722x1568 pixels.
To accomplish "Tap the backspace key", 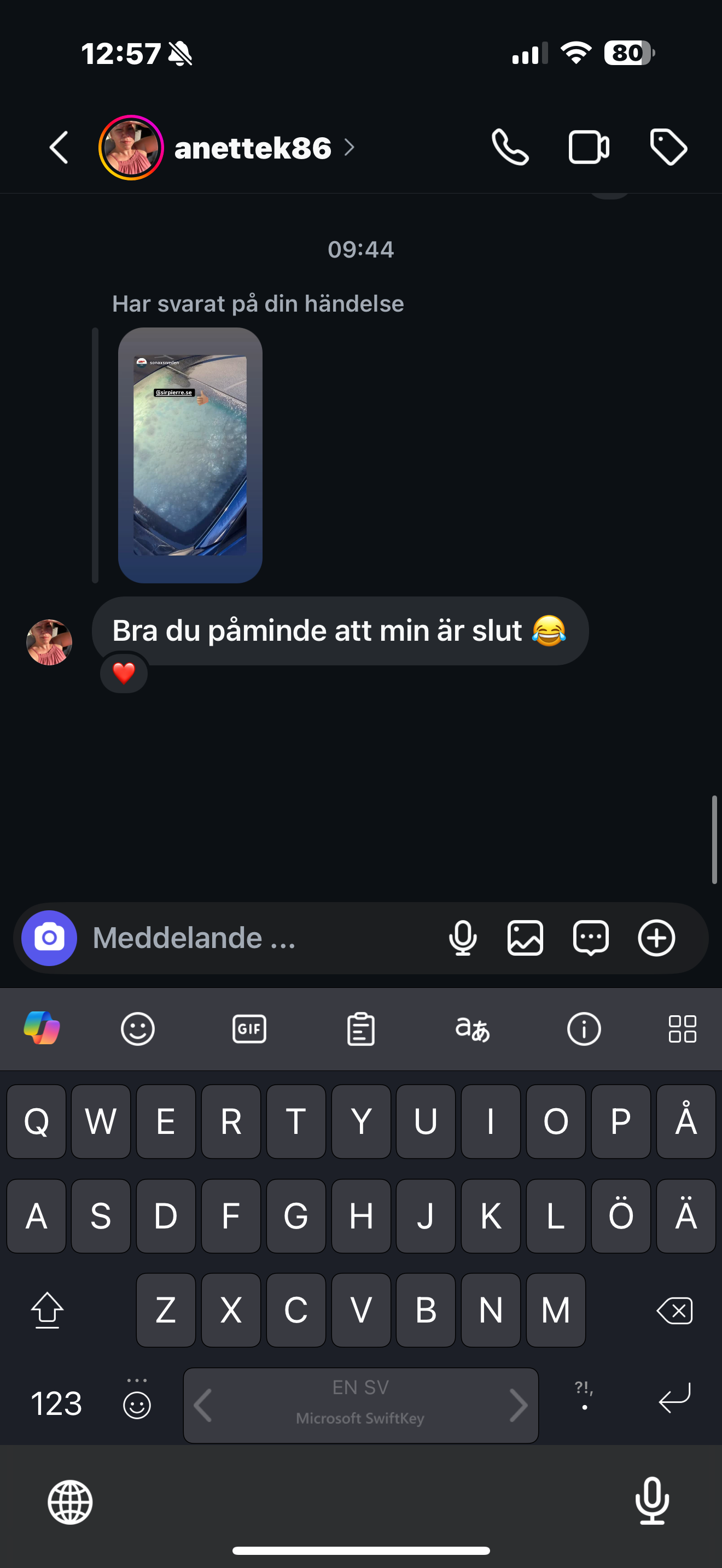I will pyautogui.click(x=675, y=1310).
